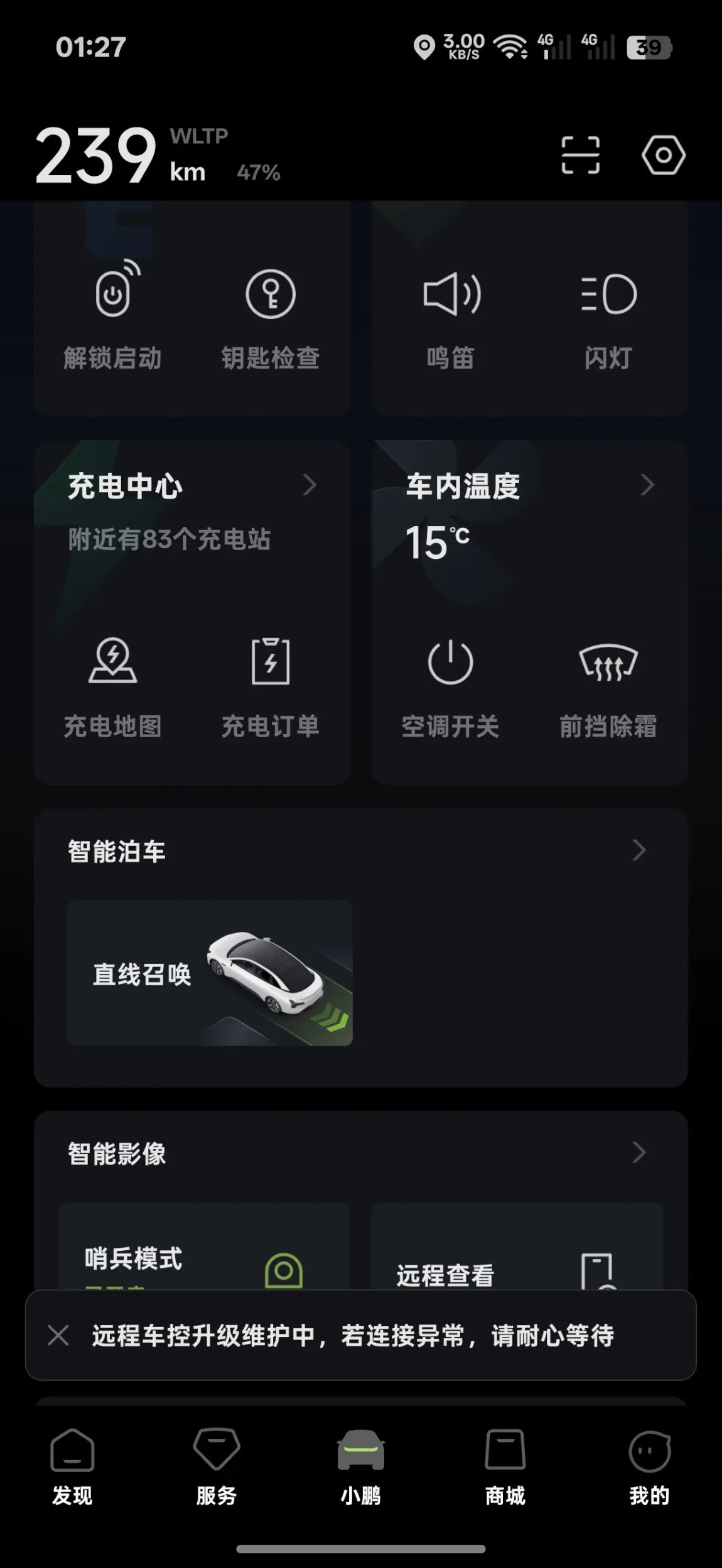Honk the horn with 鸣笛

tap(451, 315)
